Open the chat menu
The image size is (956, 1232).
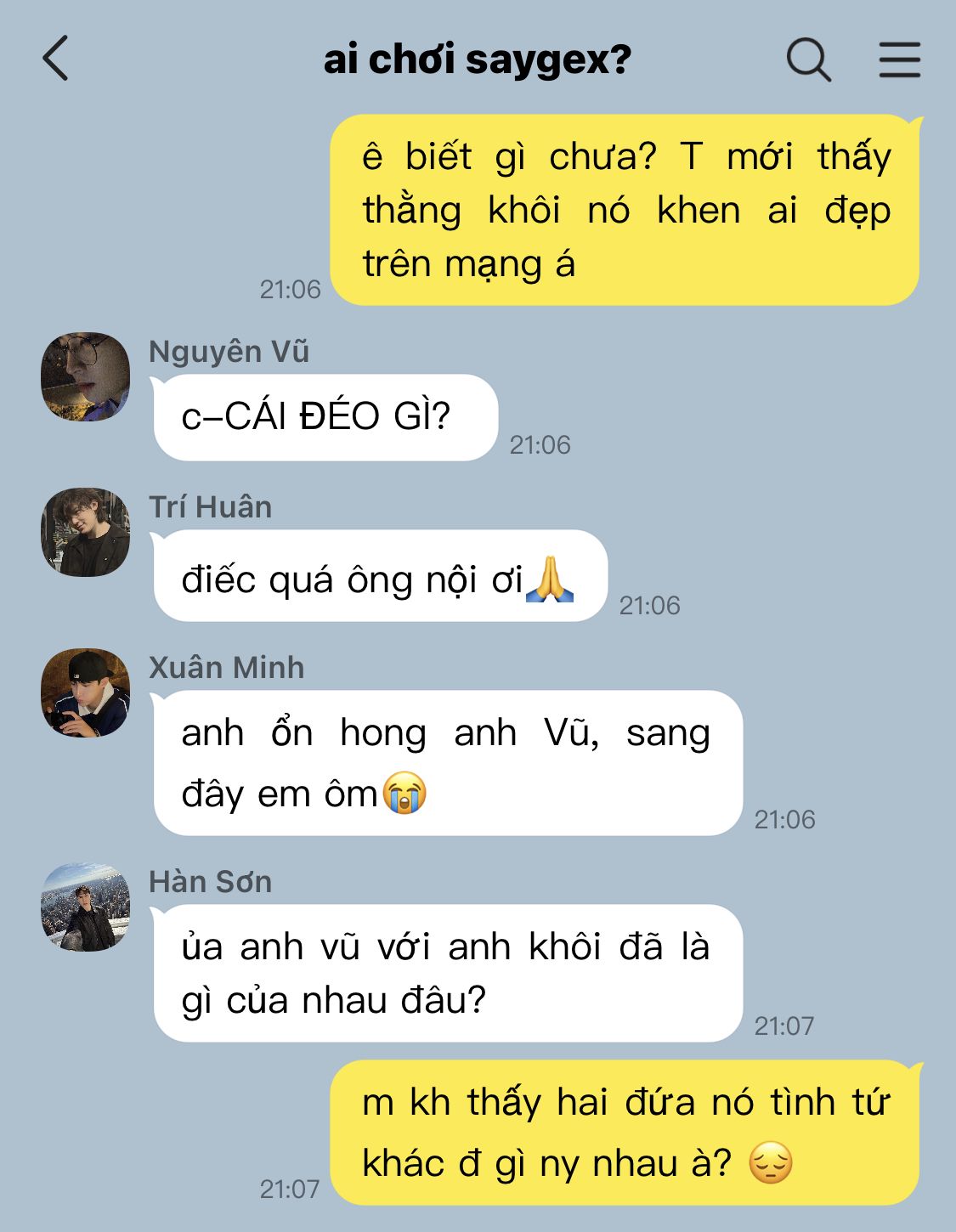899,59
